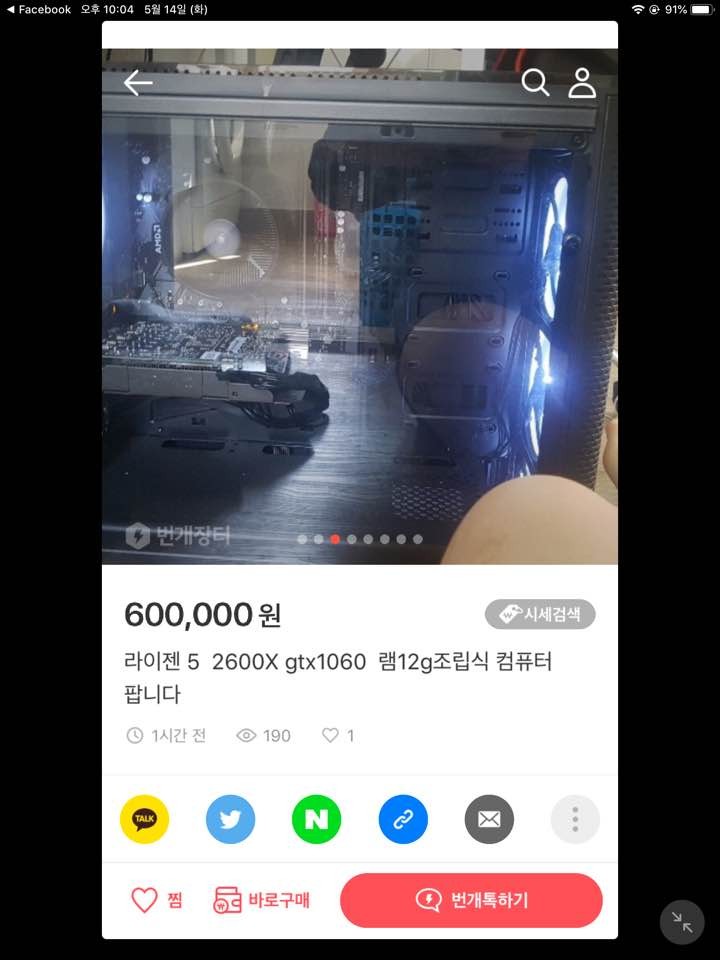Image resolution: width=720 pixels, height=960 pixels.
Task: Share the listing via KakaoTalk
Action: pyautogui.click(x=144, y=820)
